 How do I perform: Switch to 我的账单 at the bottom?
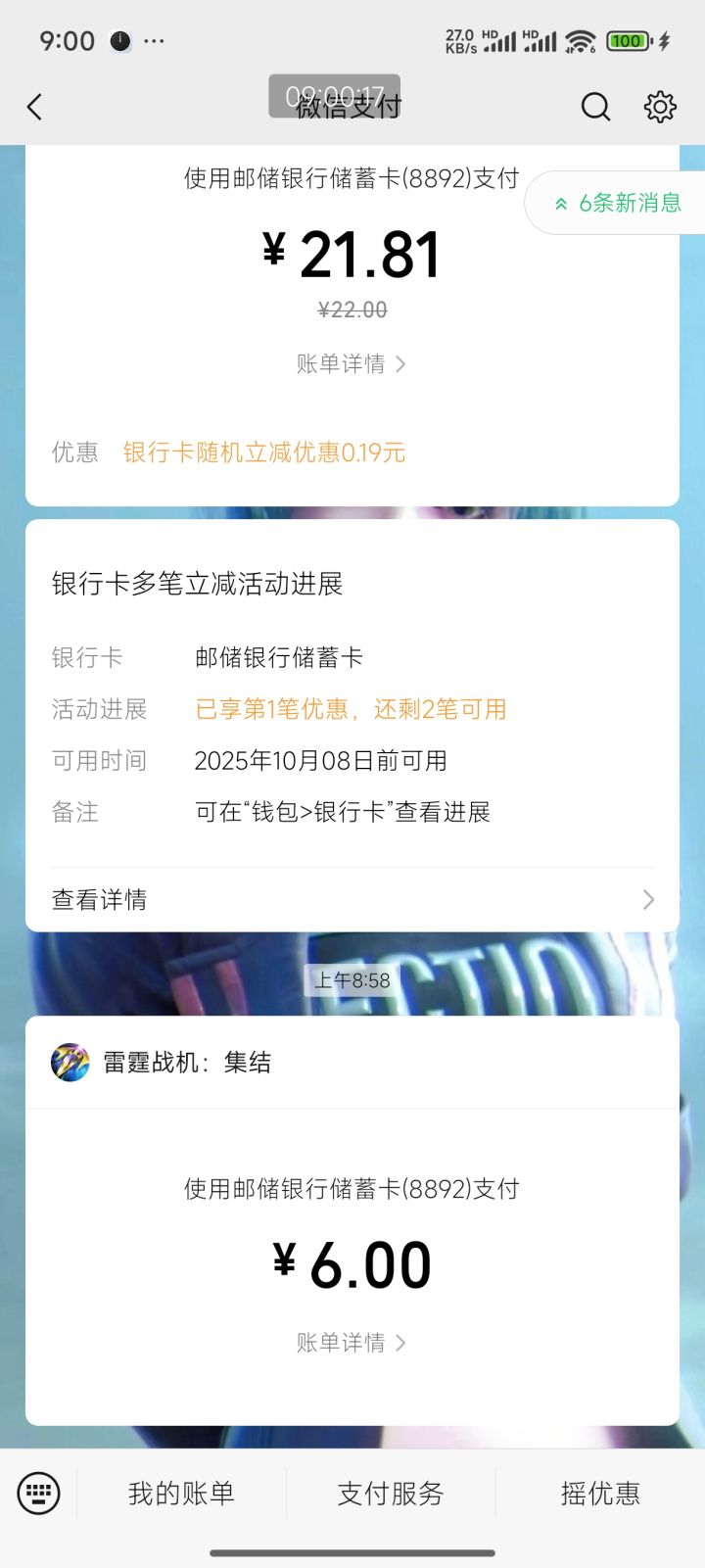coord(186,1493)
